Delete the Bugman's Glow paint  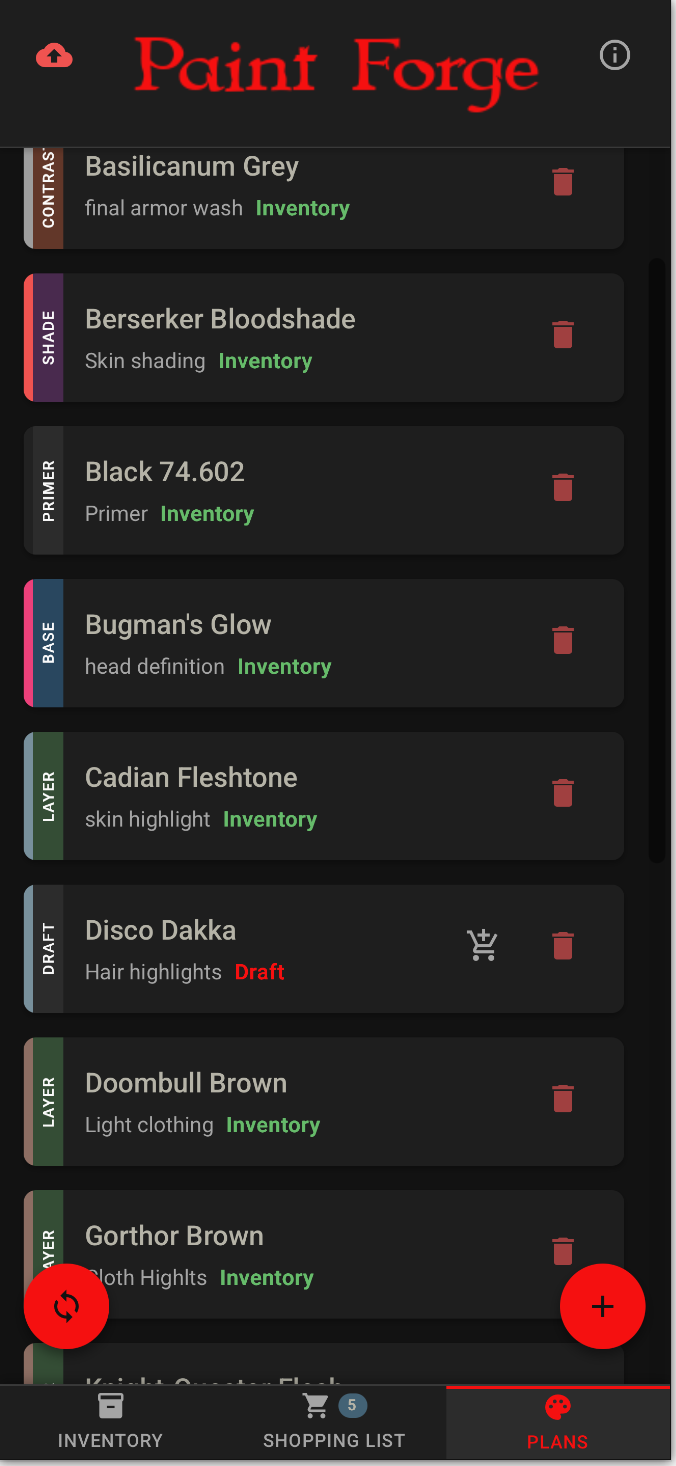(x=563, y=640)
